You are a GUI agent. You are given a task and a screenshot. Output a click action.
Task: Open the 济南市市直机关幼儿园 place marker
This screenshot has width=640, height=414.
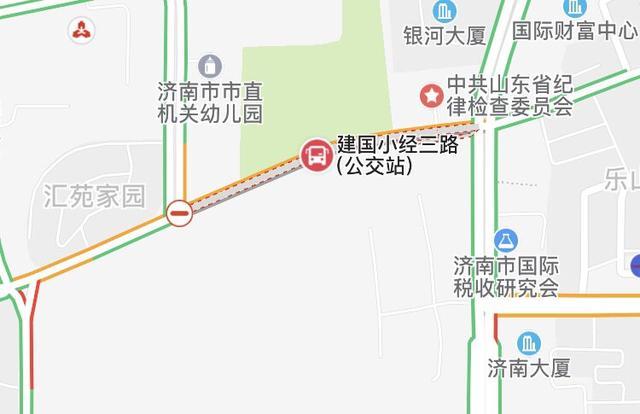210,66
